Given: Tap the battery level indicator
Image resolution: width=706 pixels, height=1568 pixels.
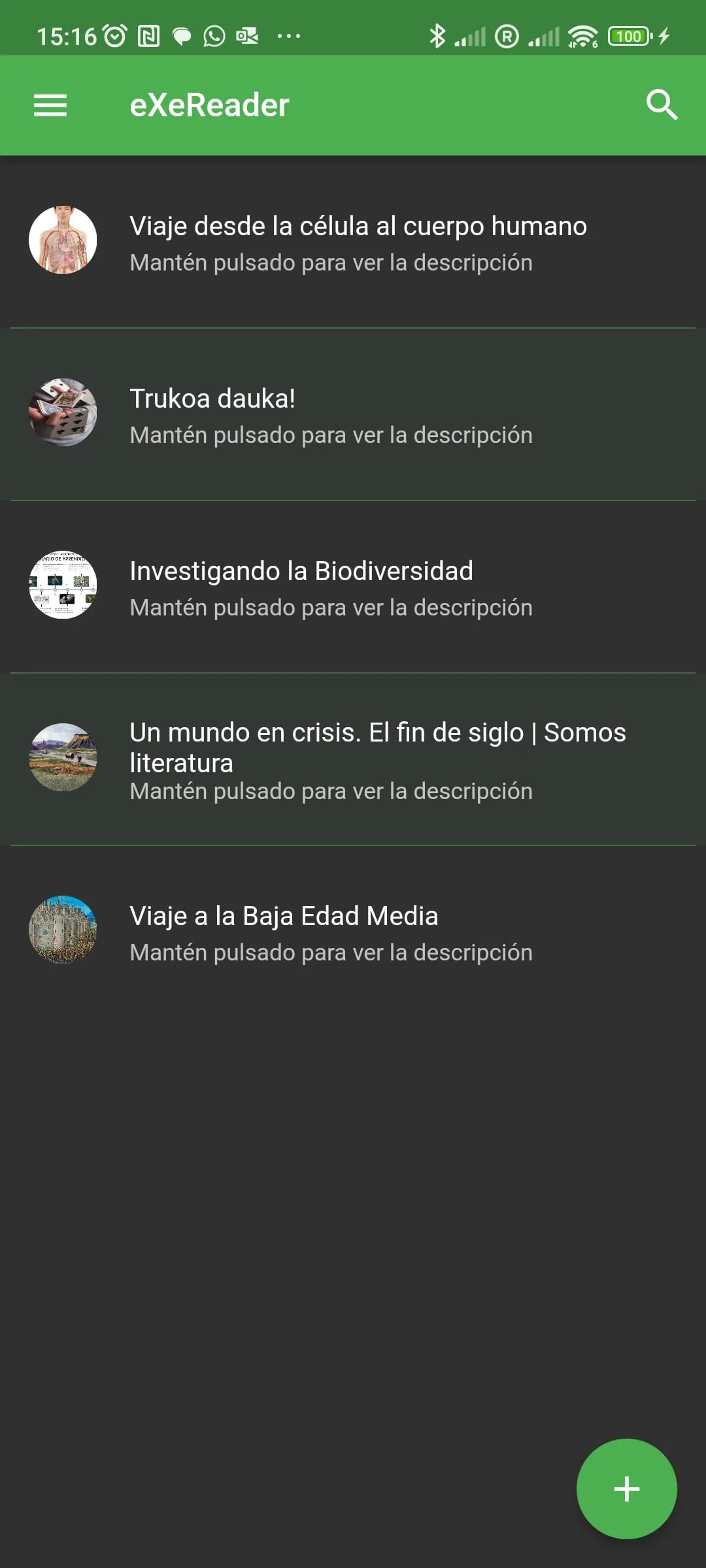Looking at the screenshot, I should 628,36.
